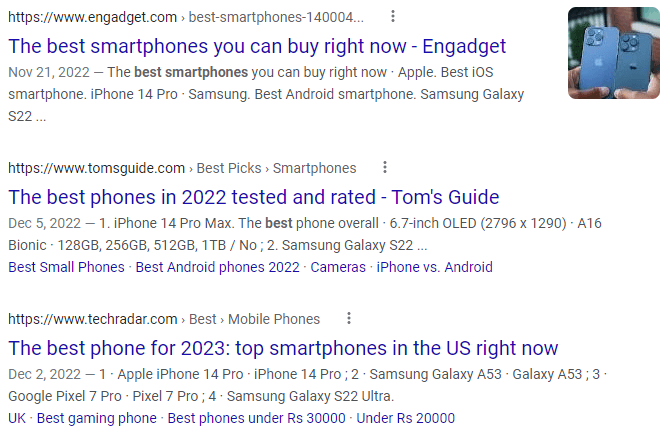Screen dimensions: 670x439
Task: Open the Engadget best smartphones result
Action: point(257,46)
